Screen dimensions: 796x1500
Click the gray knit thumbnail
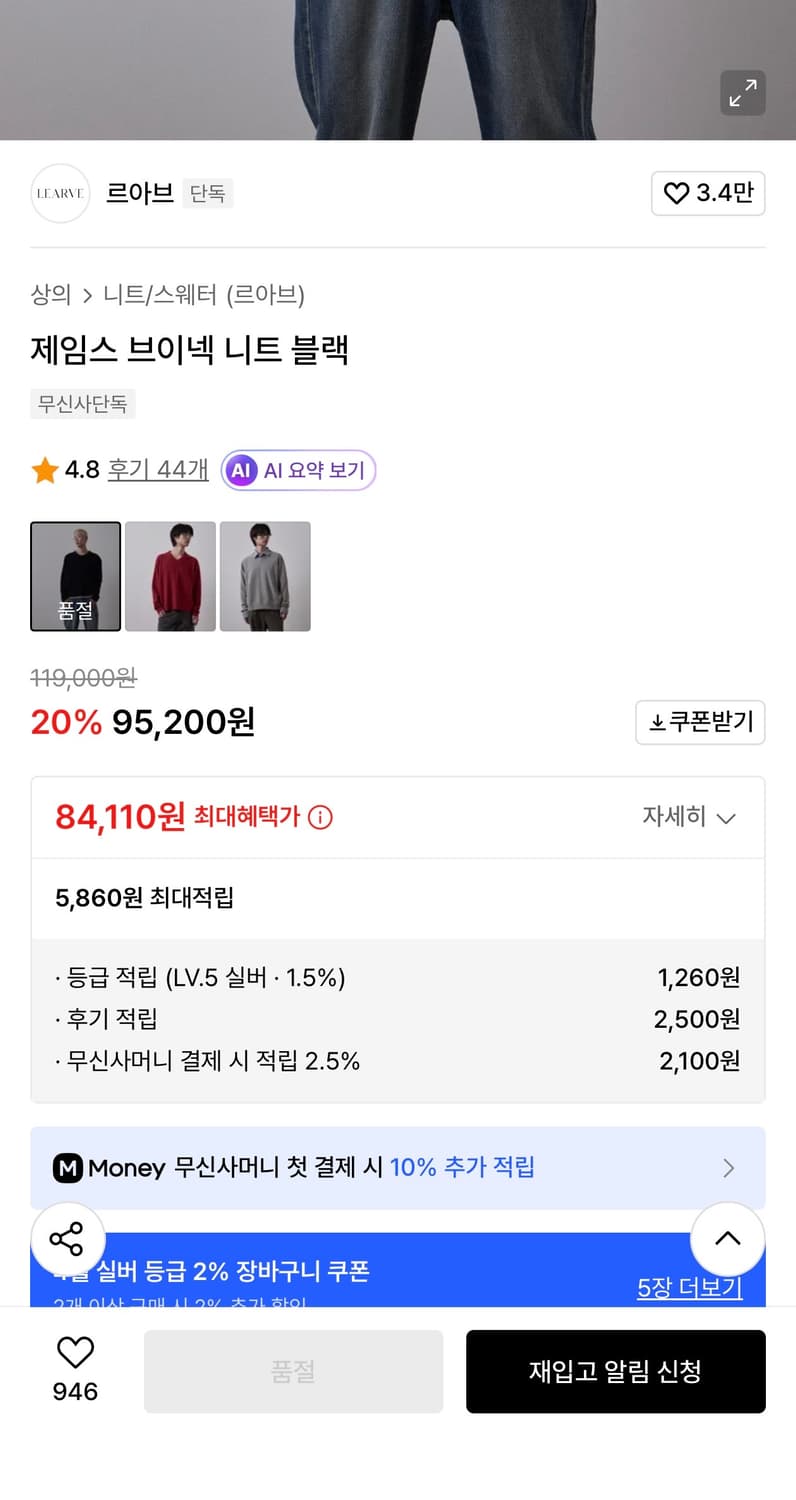265,576
